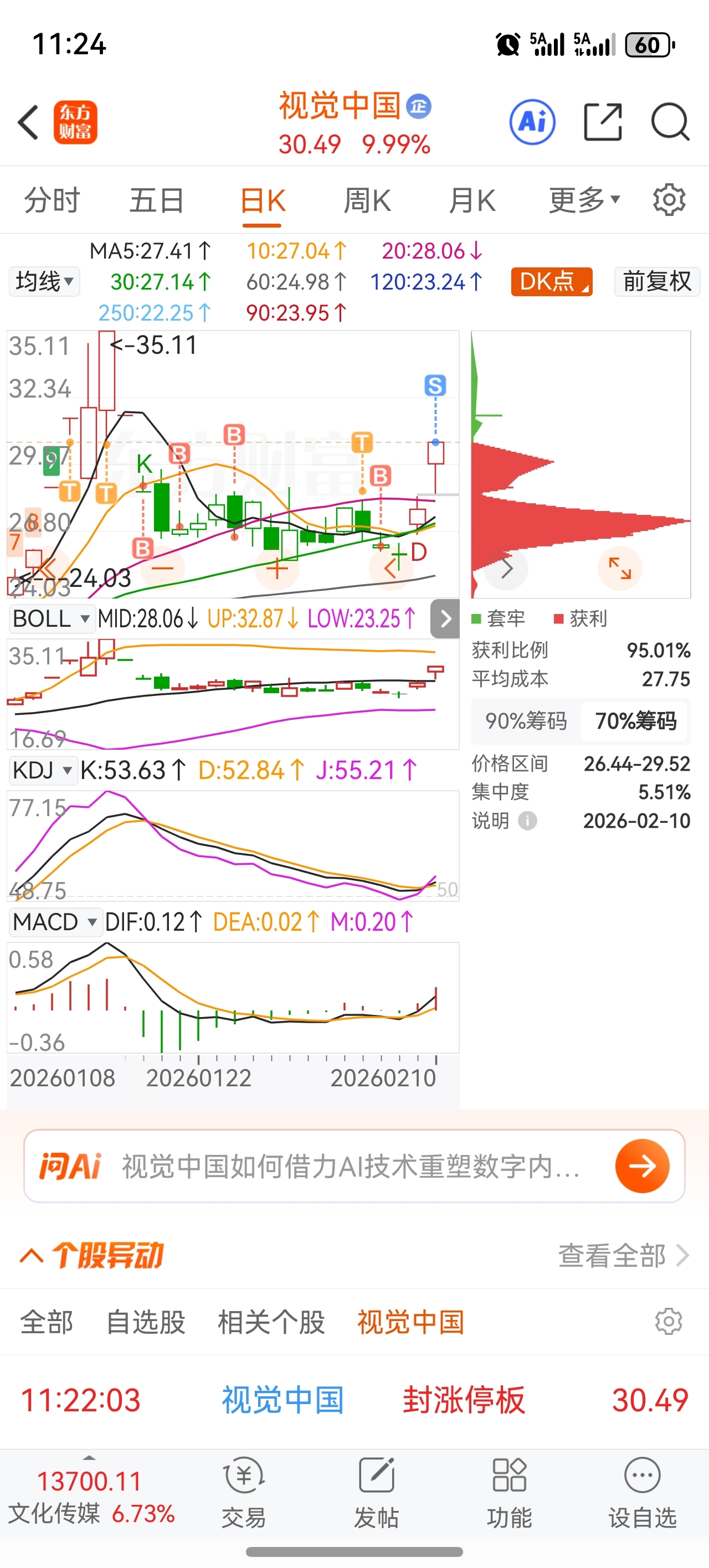Open the 均线 indicator dropdown
The width and height of the screenshot is (709, 1568).
[x=44, y=282]
